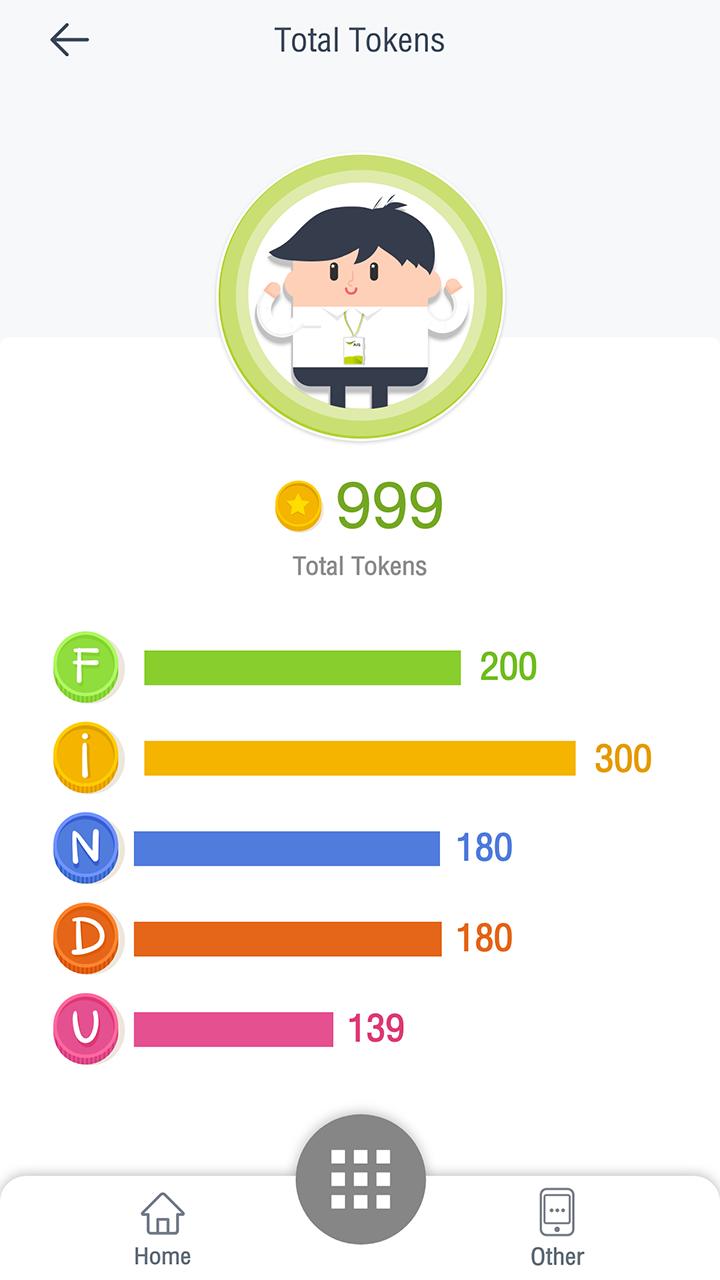Go back using the arrow icon

click(x=69, y=40)
